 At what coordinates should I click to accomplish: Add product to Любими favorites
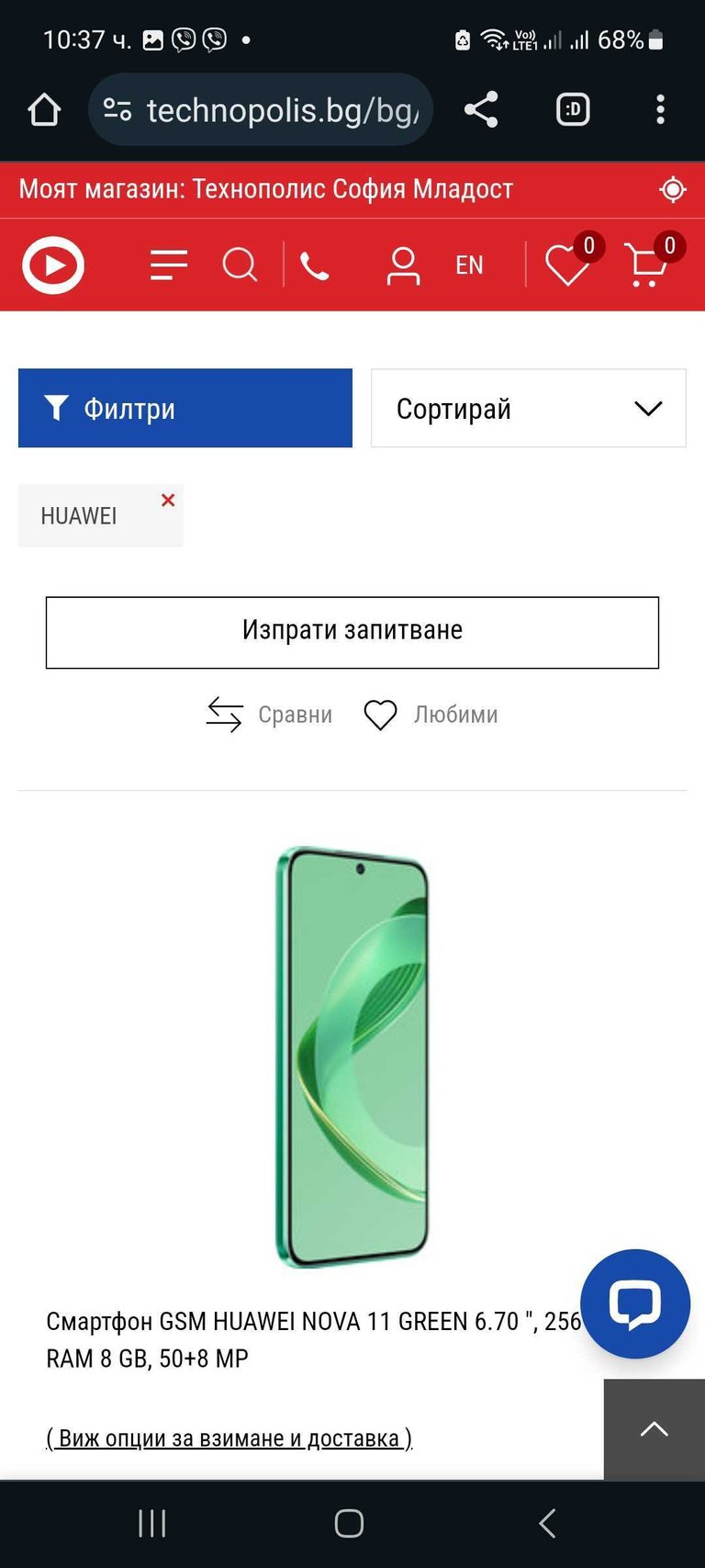[x=431, y=715]
